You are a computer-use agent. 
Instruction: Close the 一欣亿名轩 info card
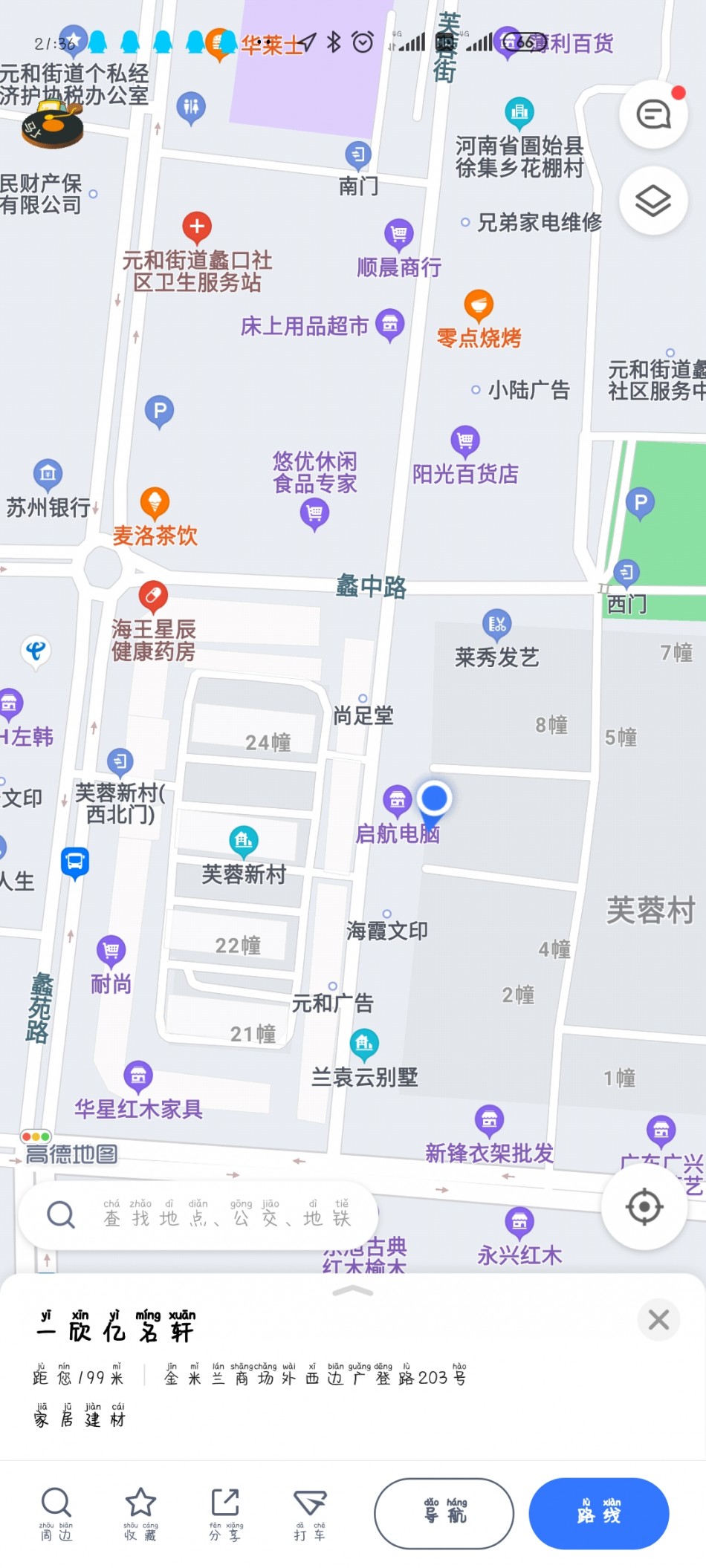click(658, 1320)
